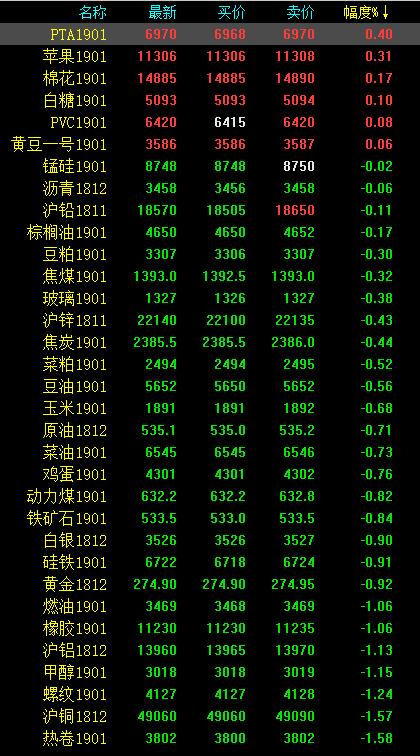The width and height of the screenshot is (420, 756).
Task: Select the PTA1901 contract row
Action: [210, 34]
